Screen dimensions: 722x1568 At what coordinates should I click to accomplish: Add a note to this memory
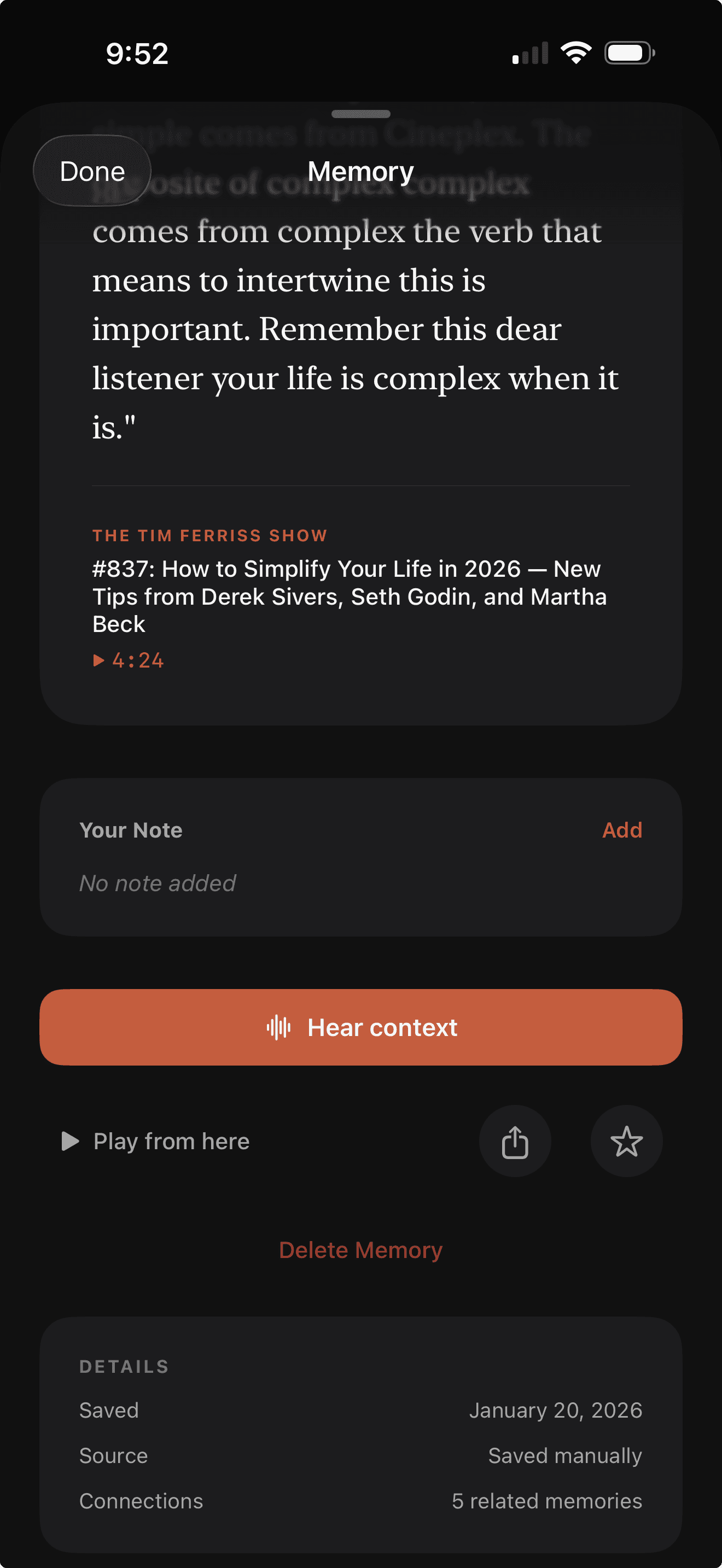coord(621,830)
